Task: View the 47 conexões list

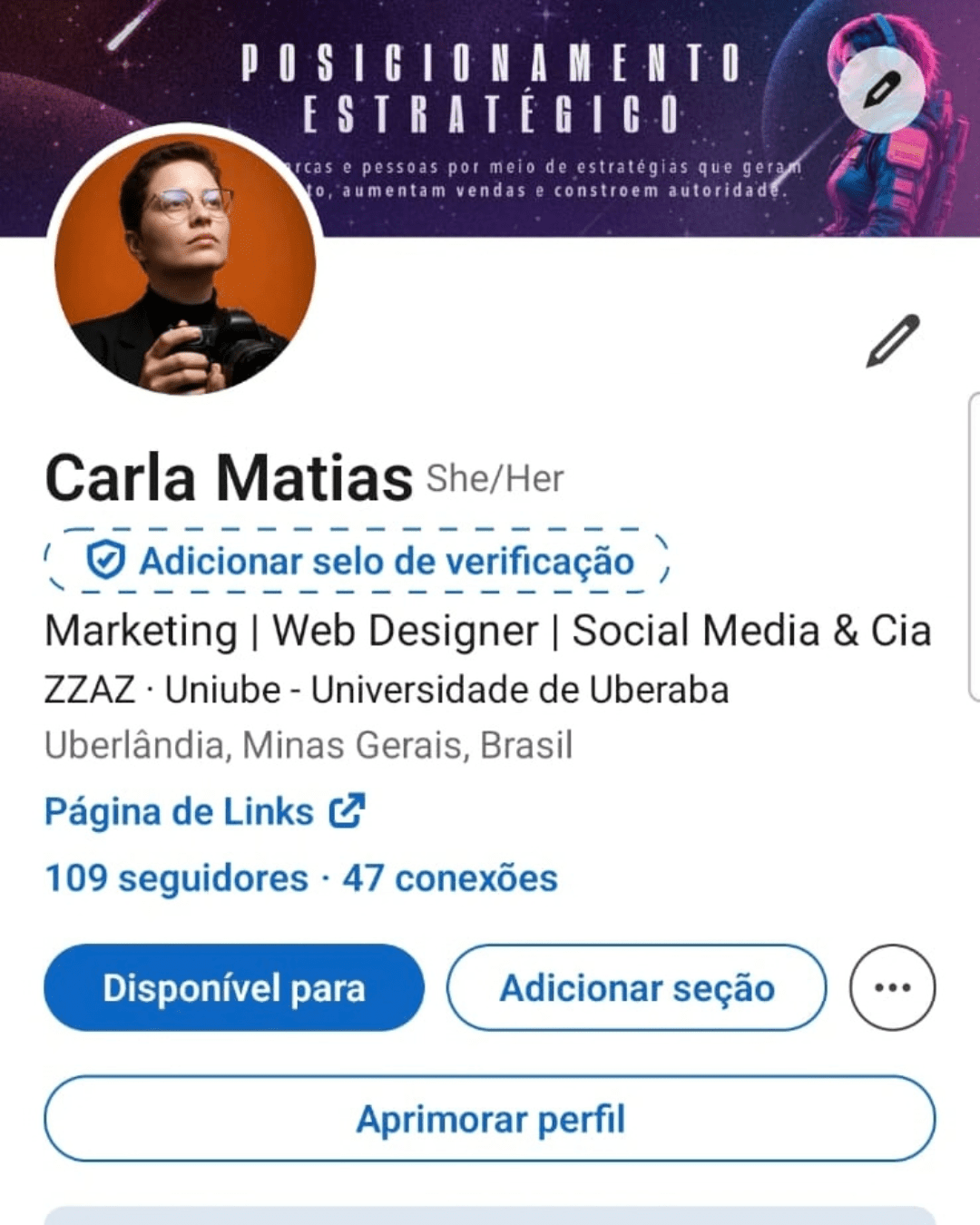Action: coord(447,877)
